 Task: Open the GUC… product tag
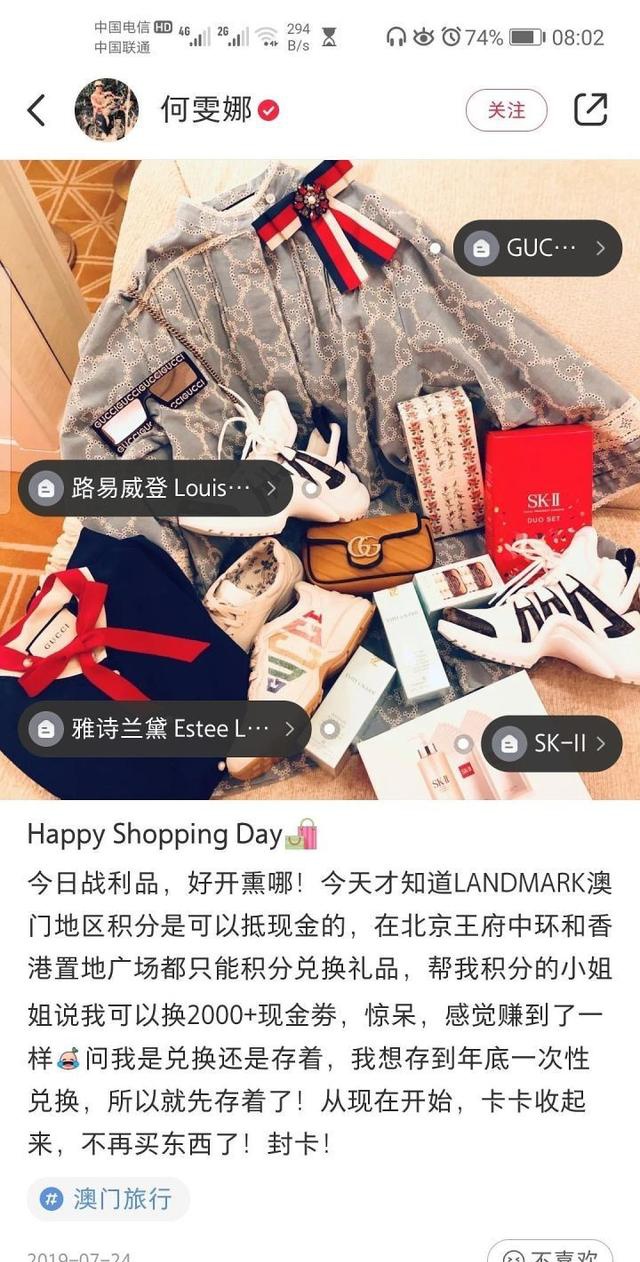click(537, 248)
